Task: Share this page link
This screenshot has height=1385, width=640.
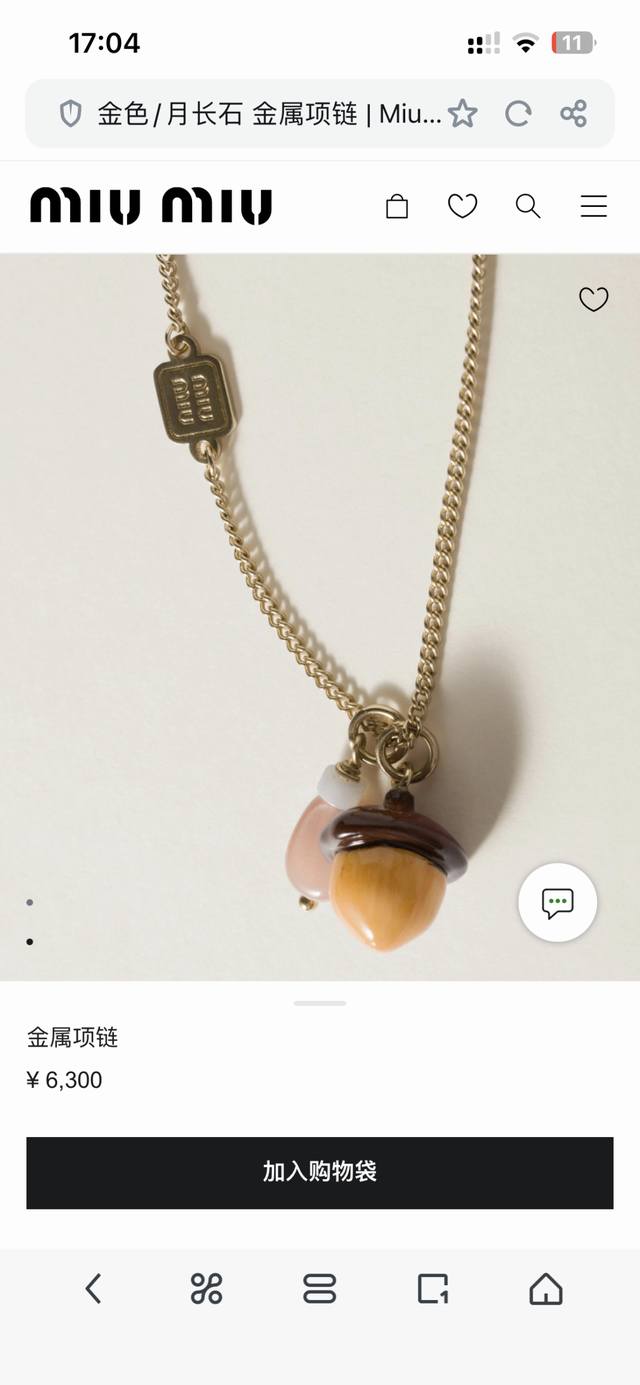Action: [x=573, y=114]
